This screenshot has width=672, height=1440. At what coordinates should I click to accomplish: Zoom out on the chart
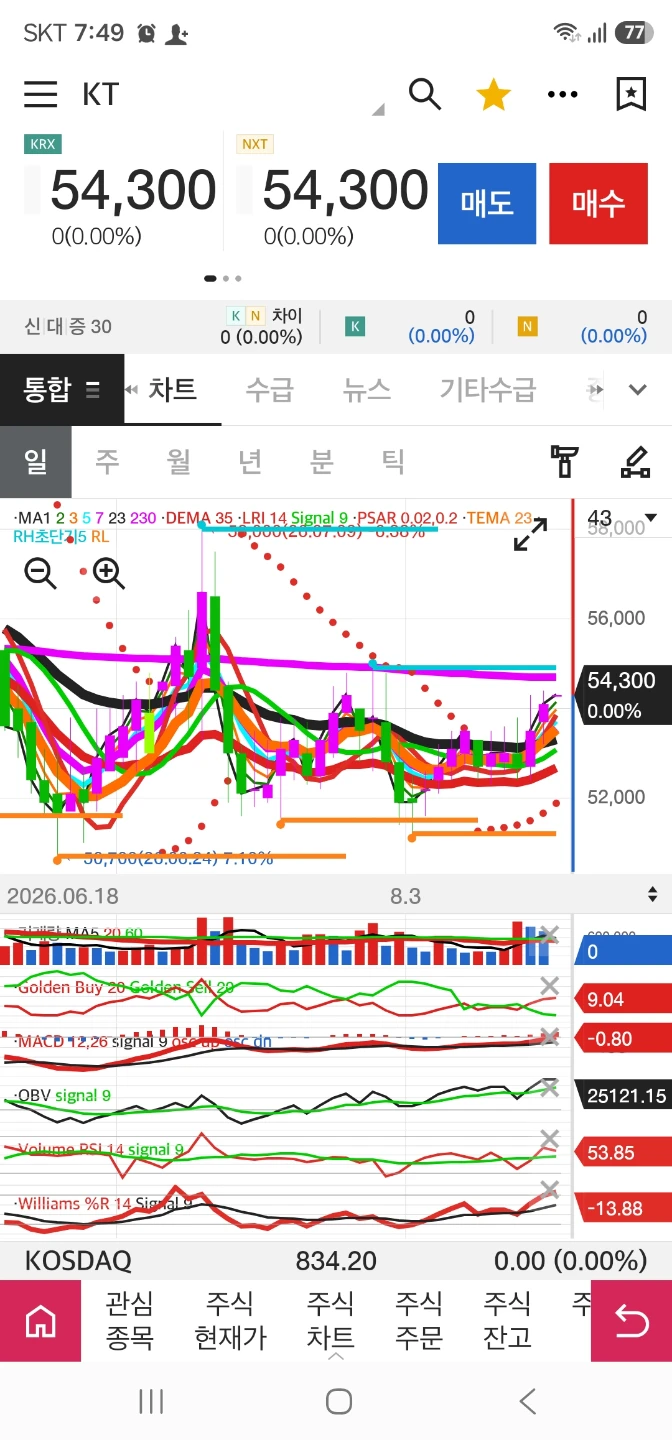pos(40,573)
